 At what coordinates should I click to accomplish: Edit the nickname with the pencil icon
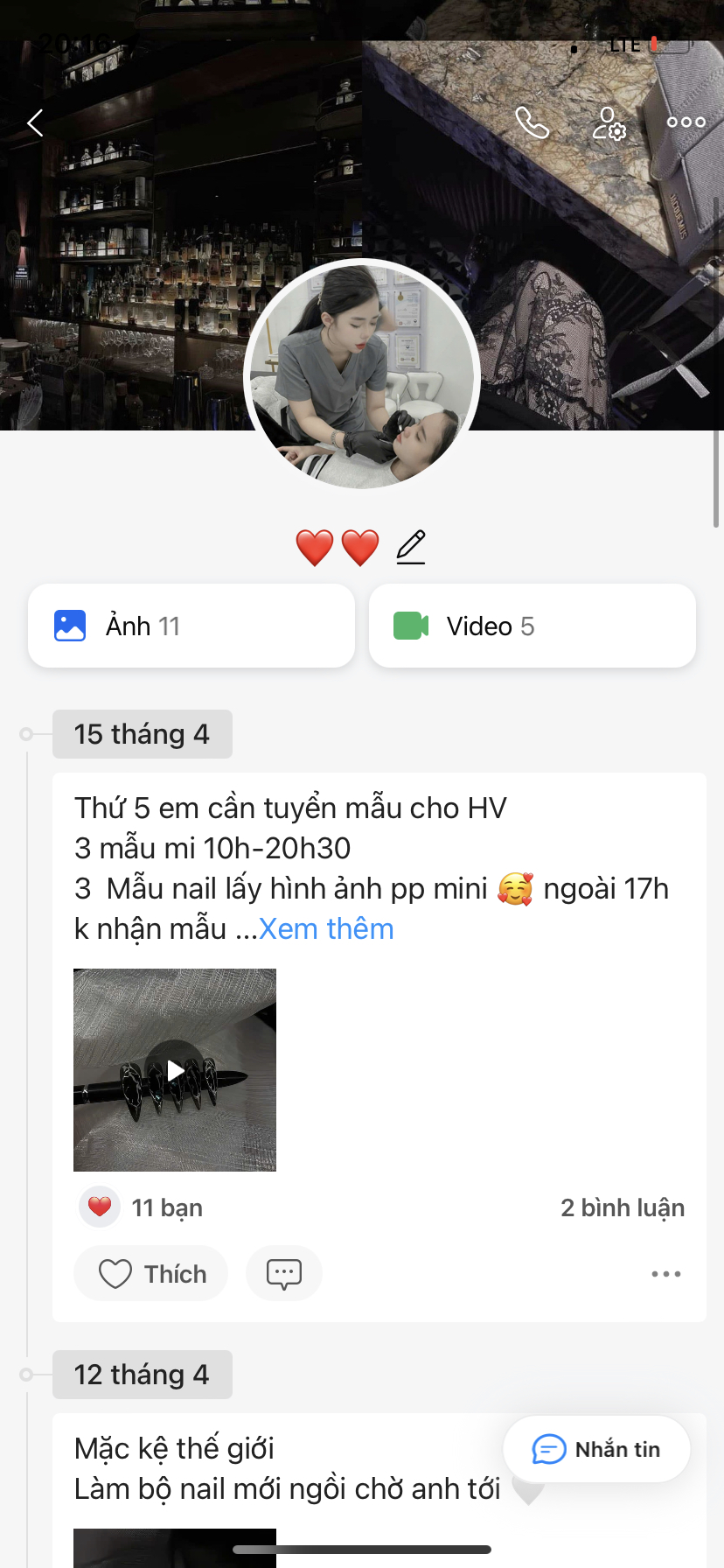pos(411,547)
